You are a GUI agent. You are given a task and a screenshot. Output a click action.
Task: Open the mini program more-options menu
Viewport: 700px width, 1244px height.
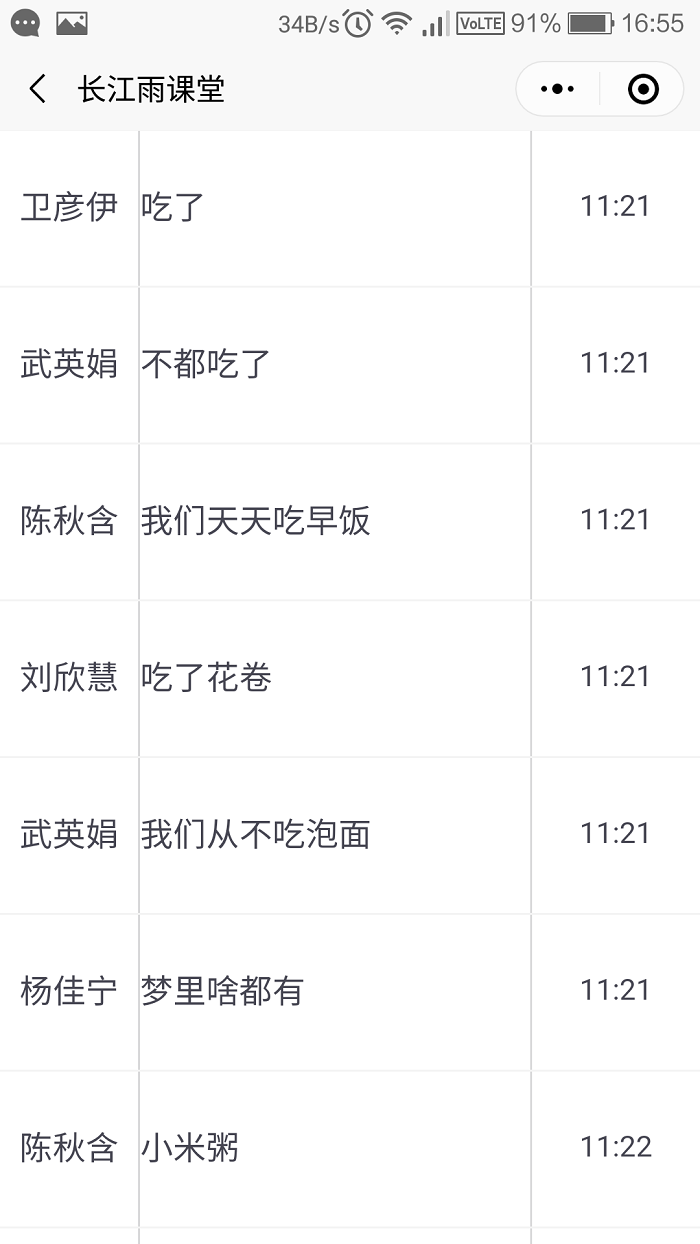(557, 89)
